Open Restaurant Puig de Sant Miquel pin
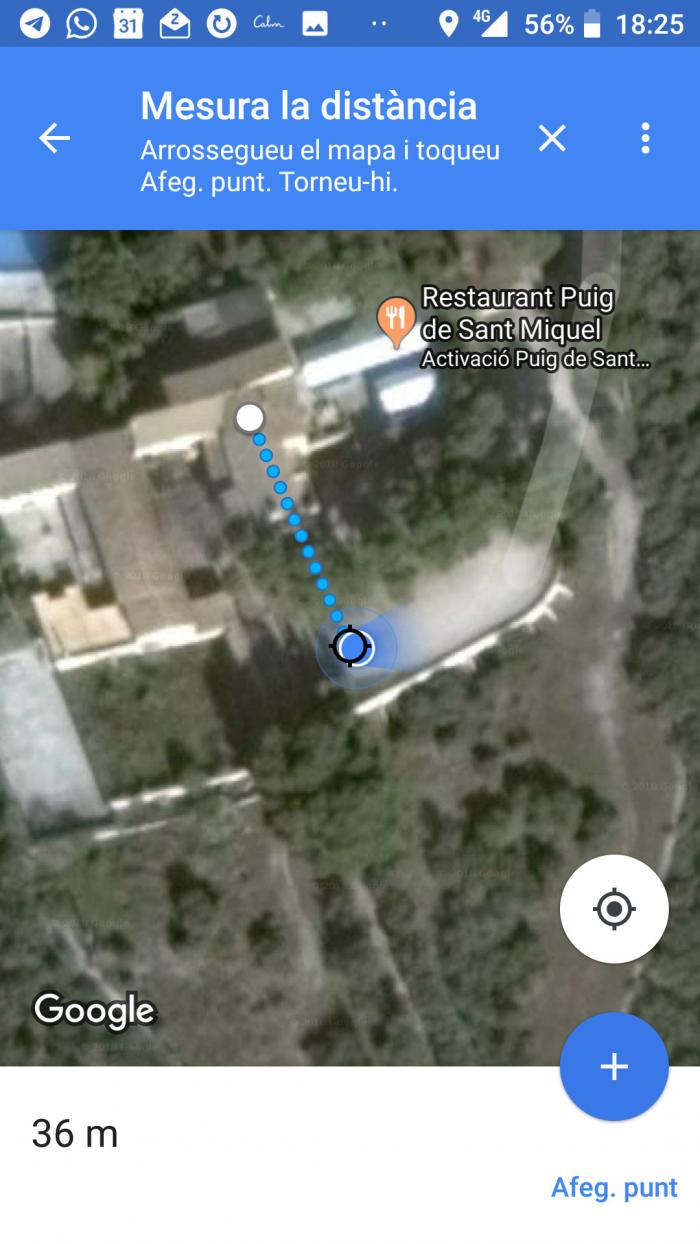Image resolution: width=700 pixels, height=1244 pixels. [397, 321]
